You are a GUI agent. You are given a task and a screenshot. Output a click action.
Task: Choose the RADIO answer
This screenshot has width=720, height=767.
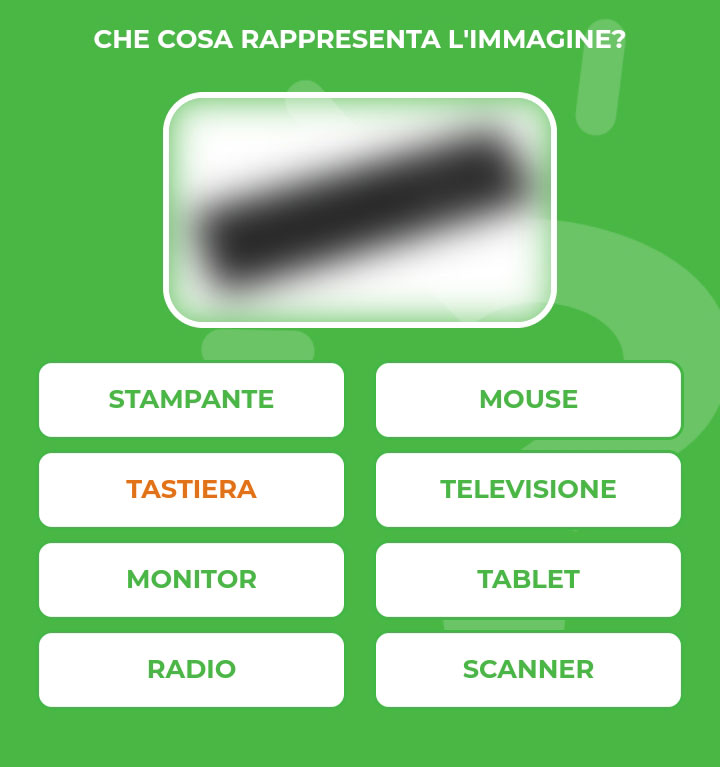191,669
